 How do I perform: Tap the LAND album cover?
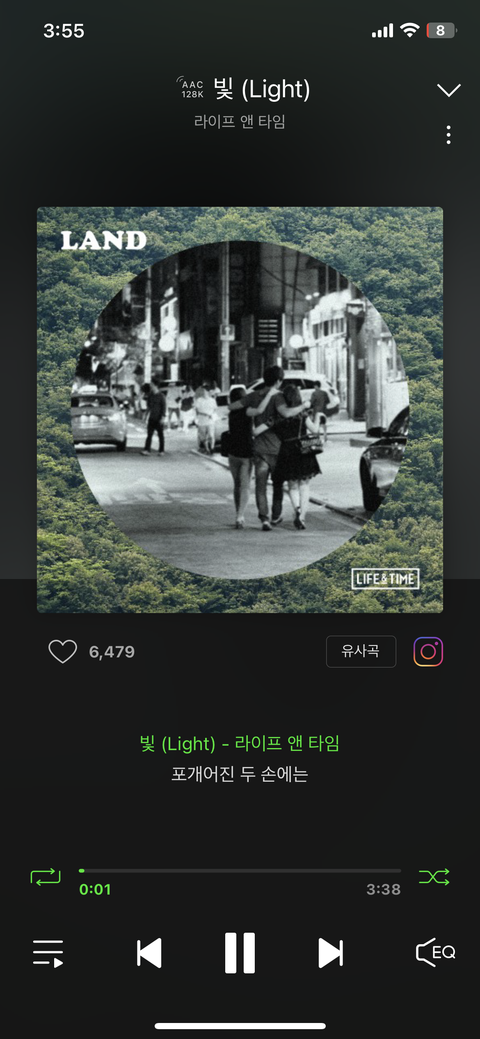240,410
